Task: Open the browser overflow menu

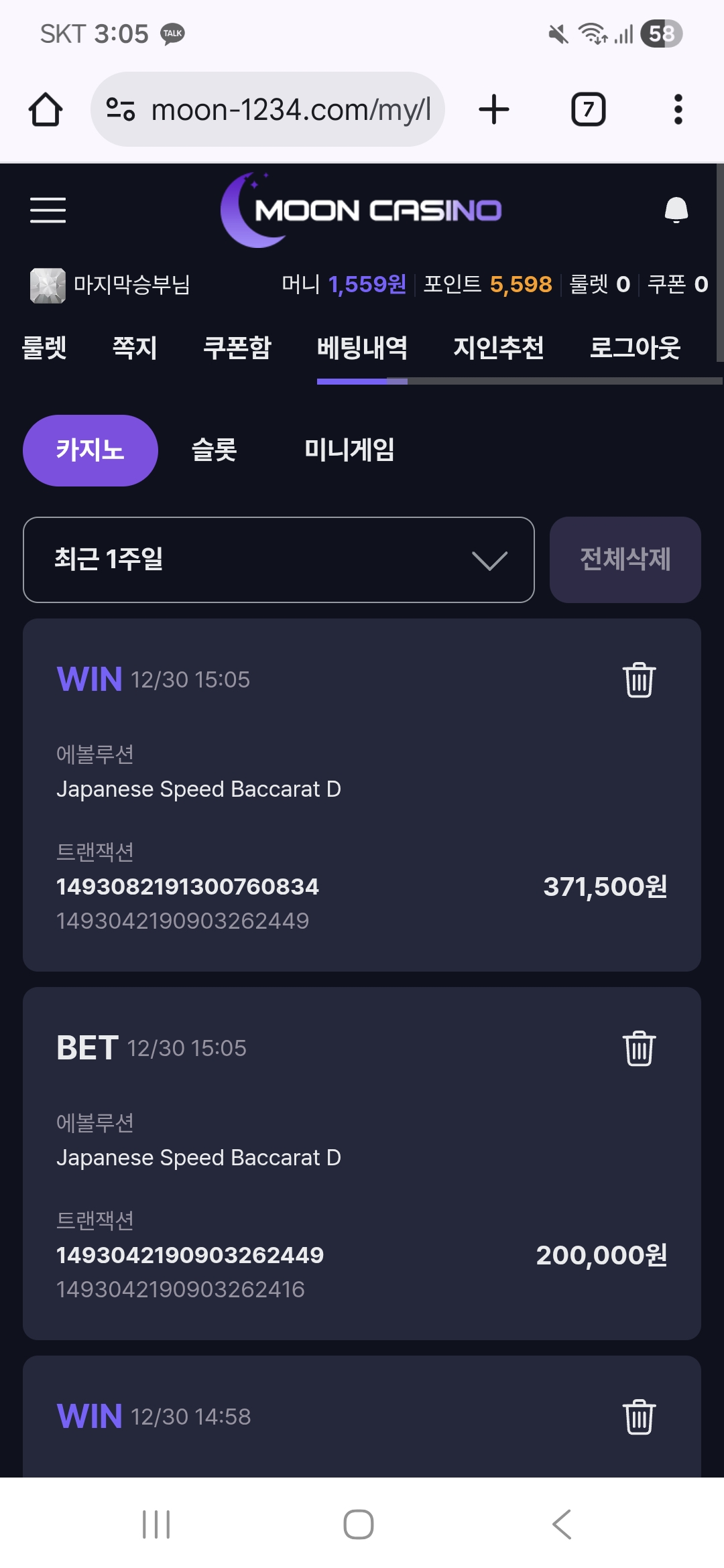Action: 678,109
